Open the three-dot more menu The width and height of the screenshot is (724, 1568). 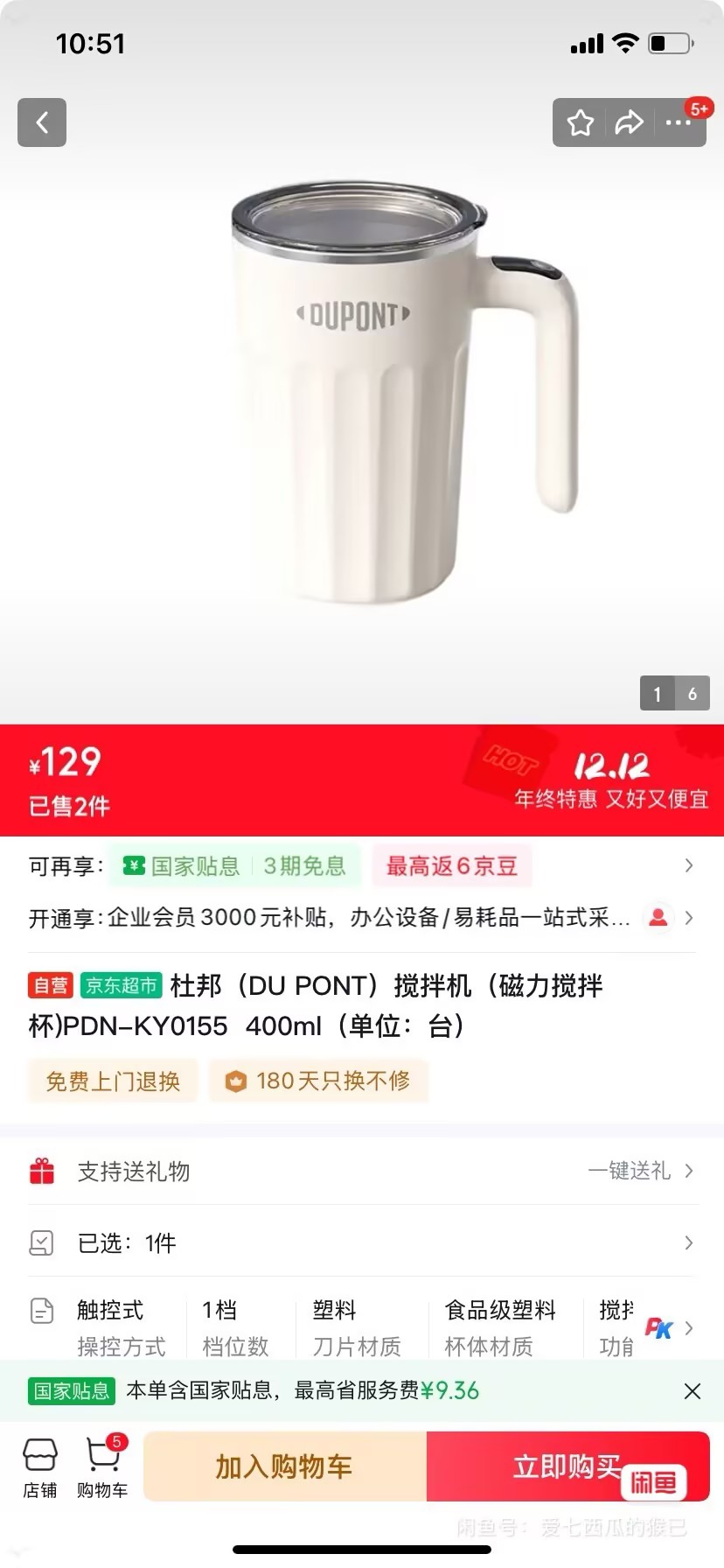(x=679, y=122)
